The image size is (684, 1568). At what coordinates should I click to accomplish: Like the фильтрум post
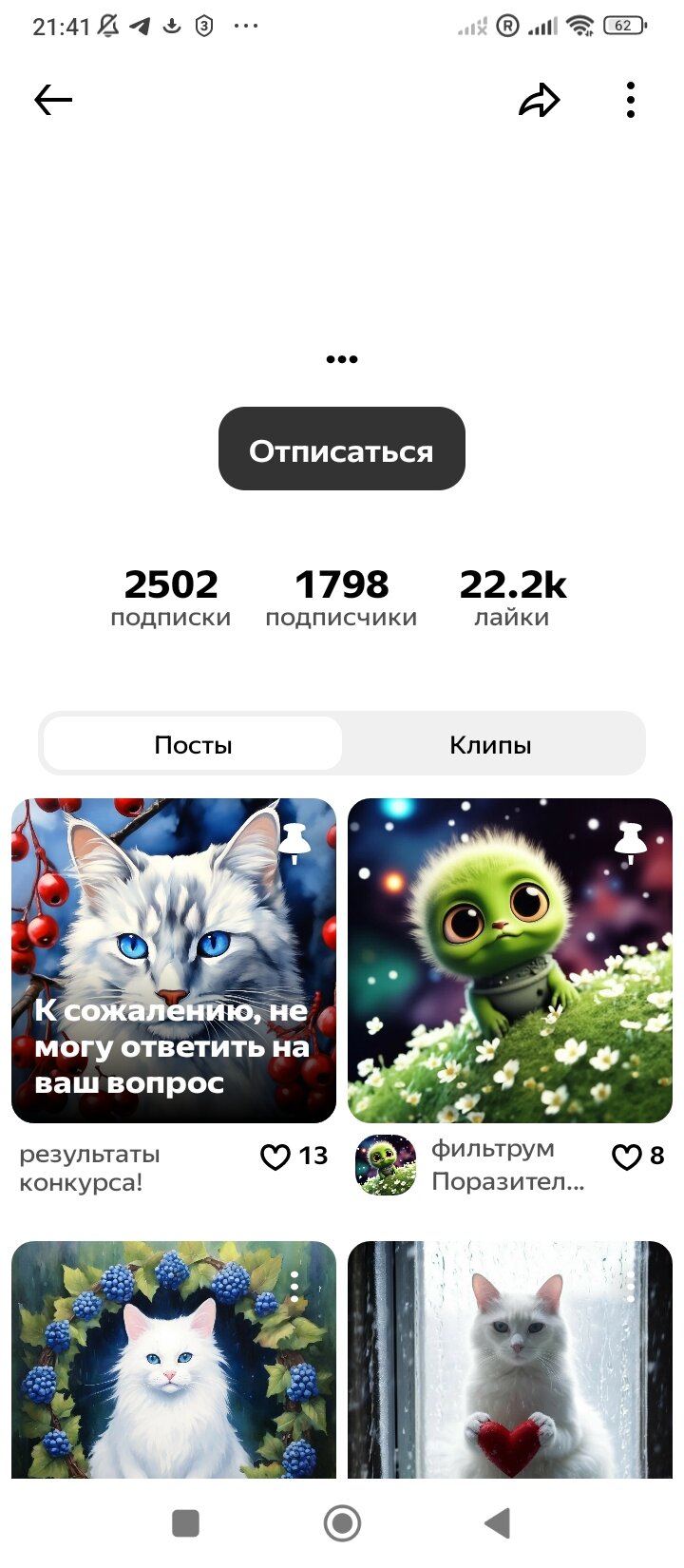626,1157
